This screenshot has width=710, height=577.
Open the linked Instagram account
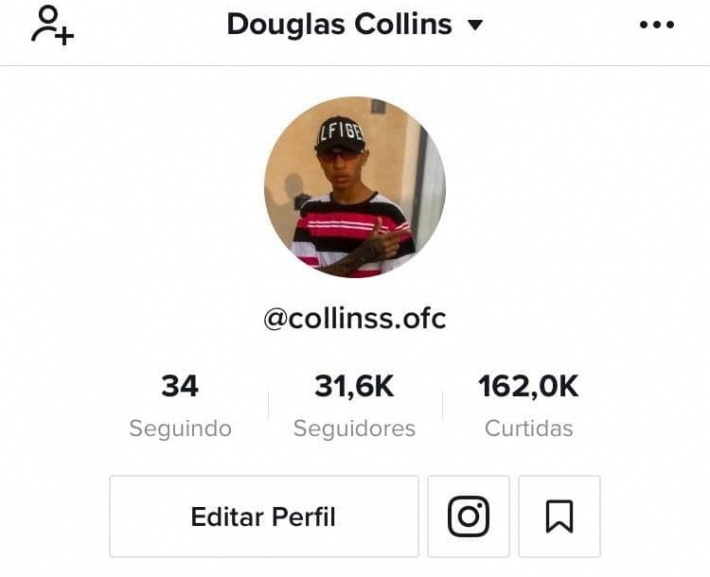click(468, 516)
